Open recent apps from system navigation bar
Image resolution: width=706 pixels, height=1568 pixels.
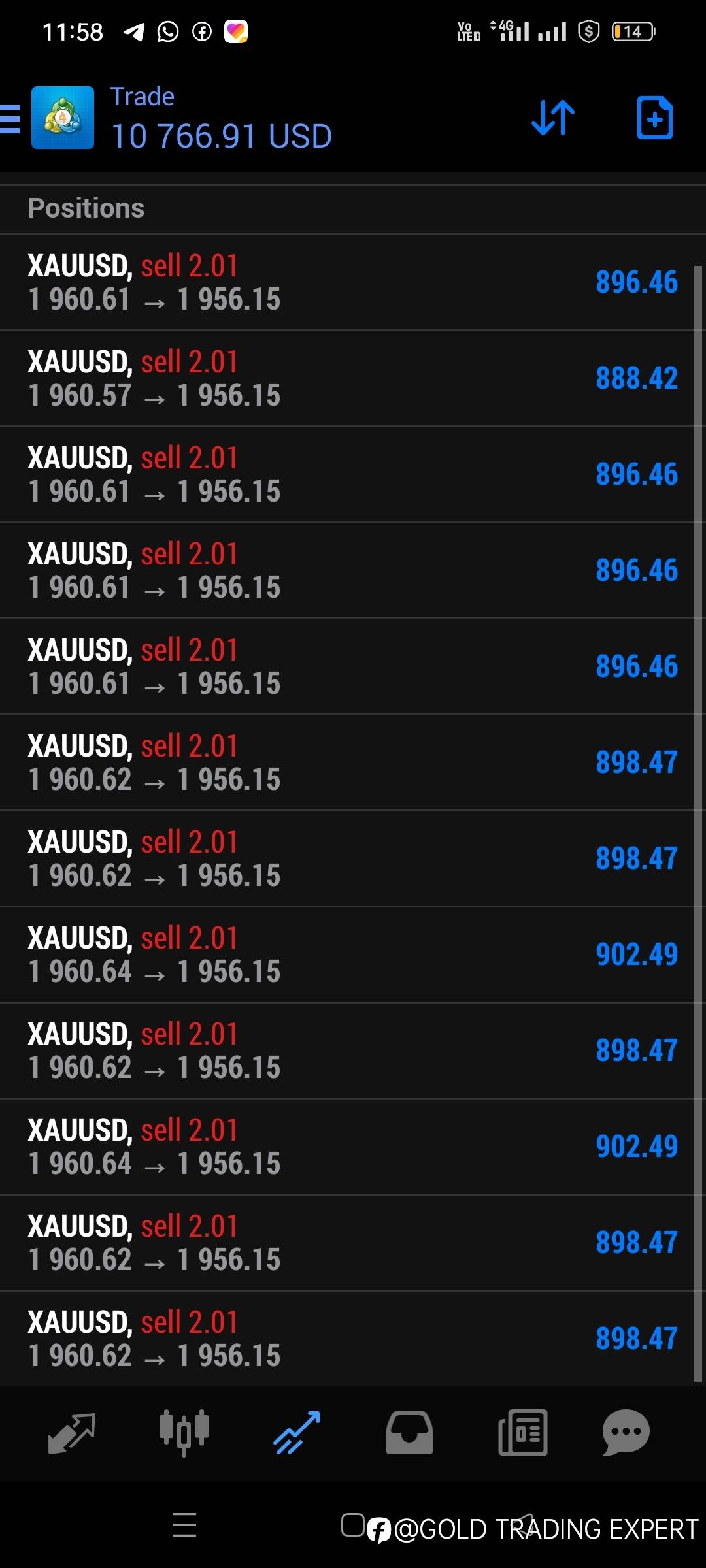coord(184,1525)
